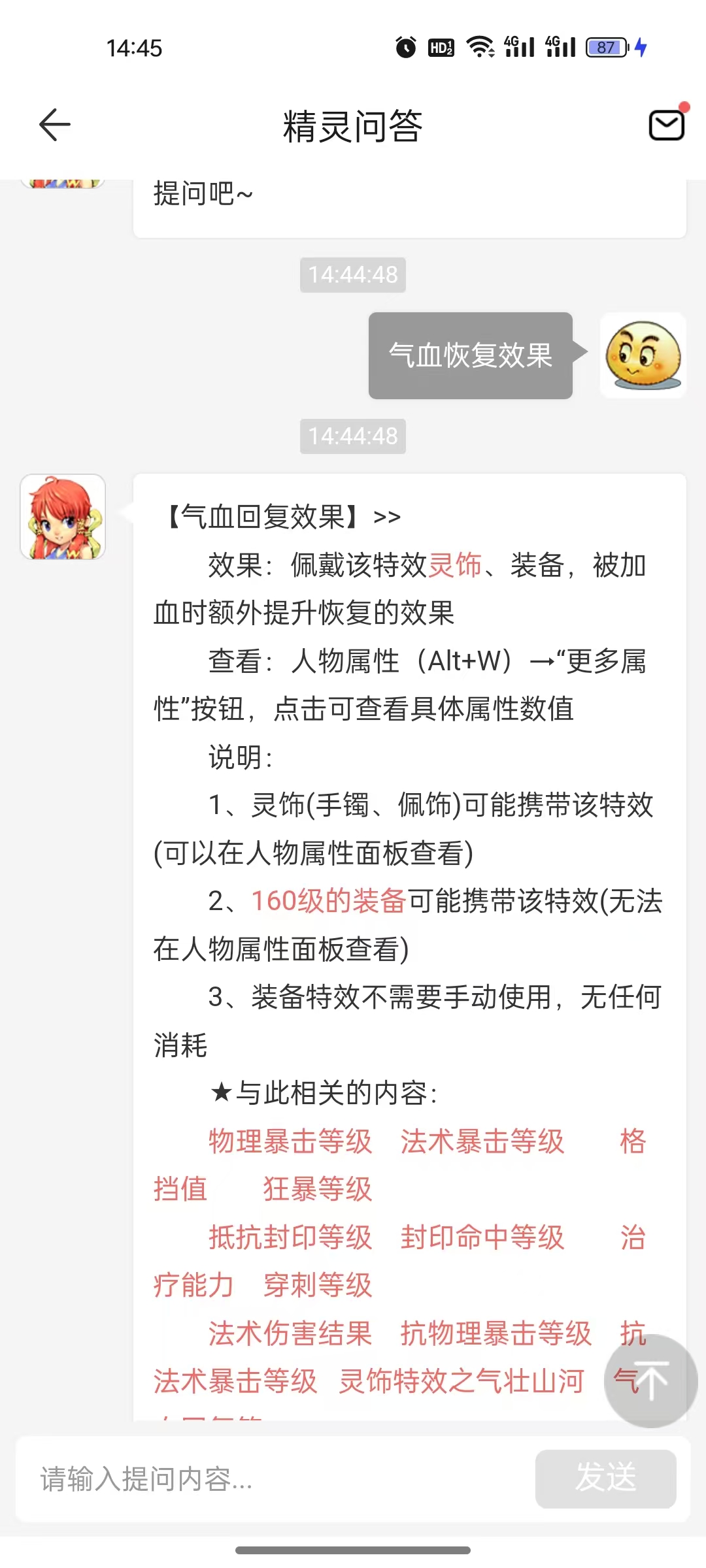The height and width of the screenshot is (1568, 706).
Task: Focus the question input field
Action: point(275,1479)
